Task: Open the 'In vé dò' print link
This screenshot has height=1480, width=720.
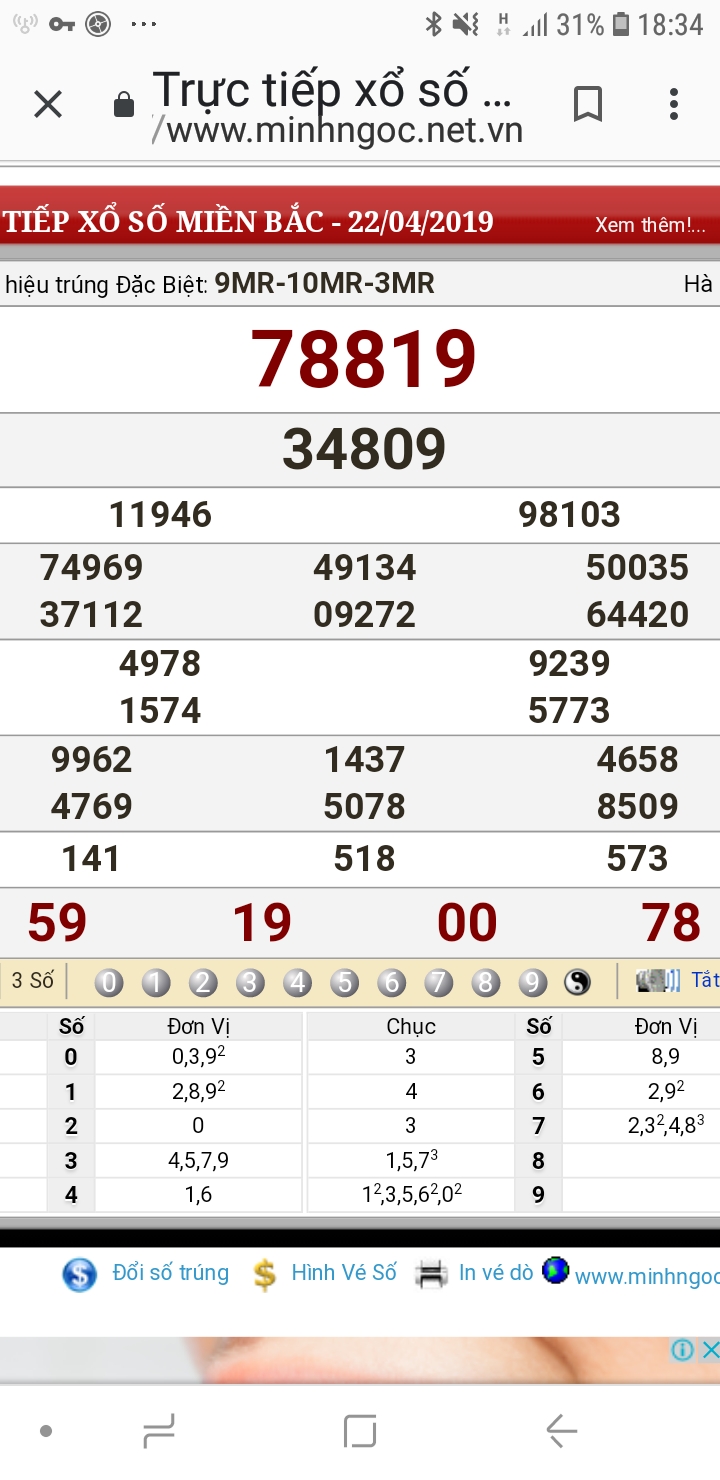Action: click(495, 1273)
